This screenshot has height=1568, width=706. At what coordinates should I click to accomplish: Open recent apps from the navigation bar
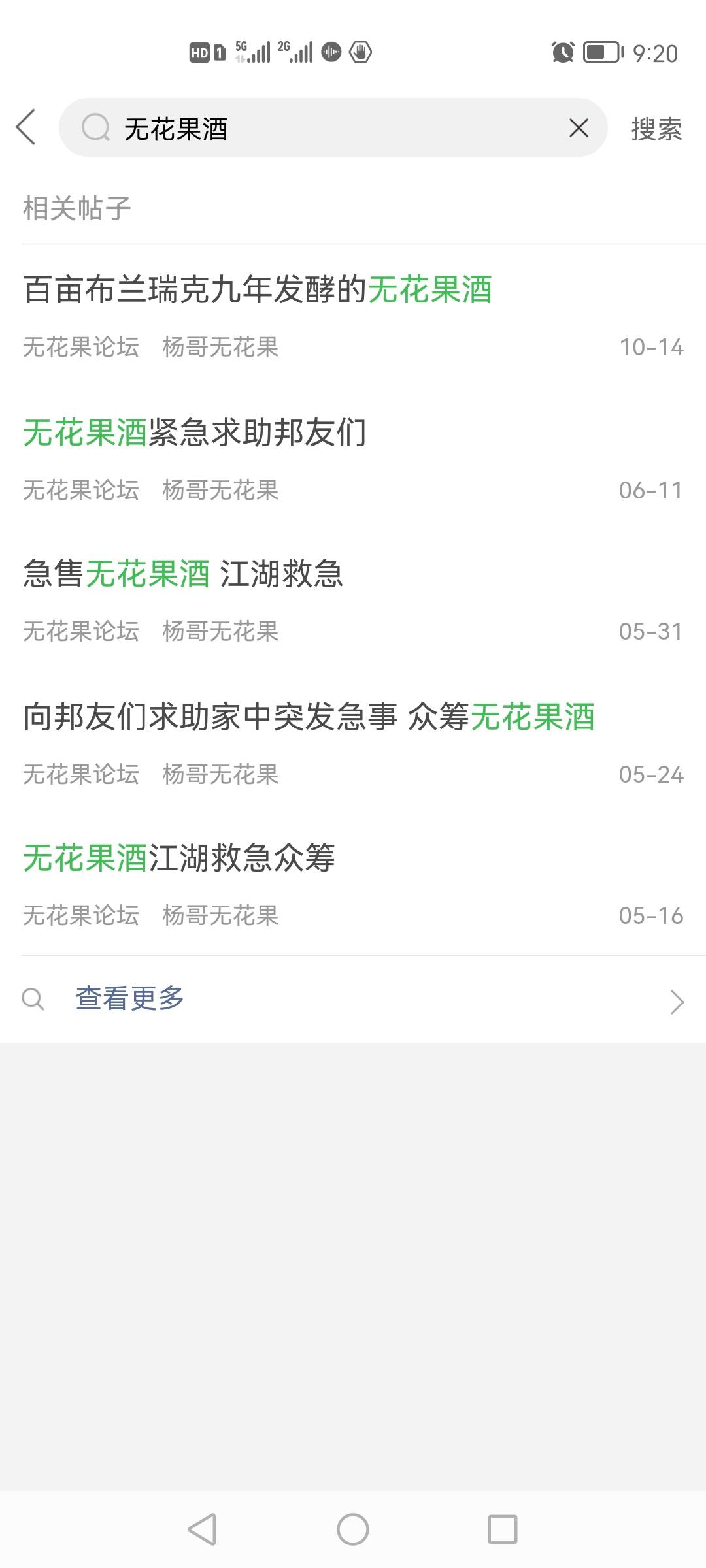click(502, 1529)
